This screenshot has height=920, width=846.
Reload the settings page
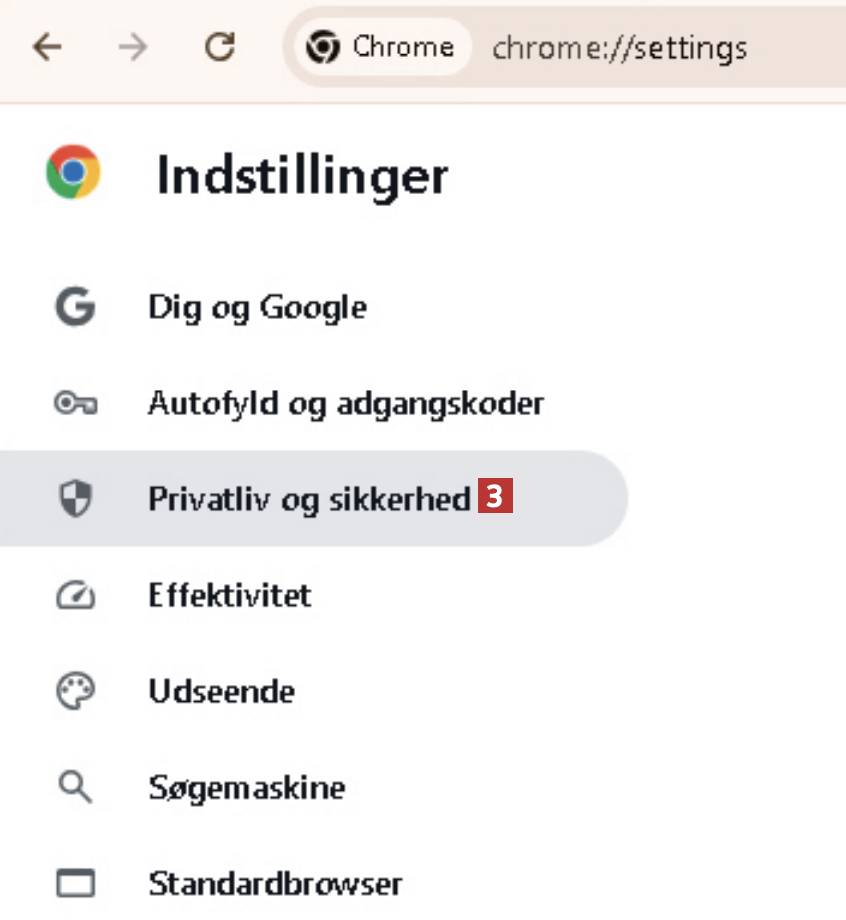coord(219,47)
